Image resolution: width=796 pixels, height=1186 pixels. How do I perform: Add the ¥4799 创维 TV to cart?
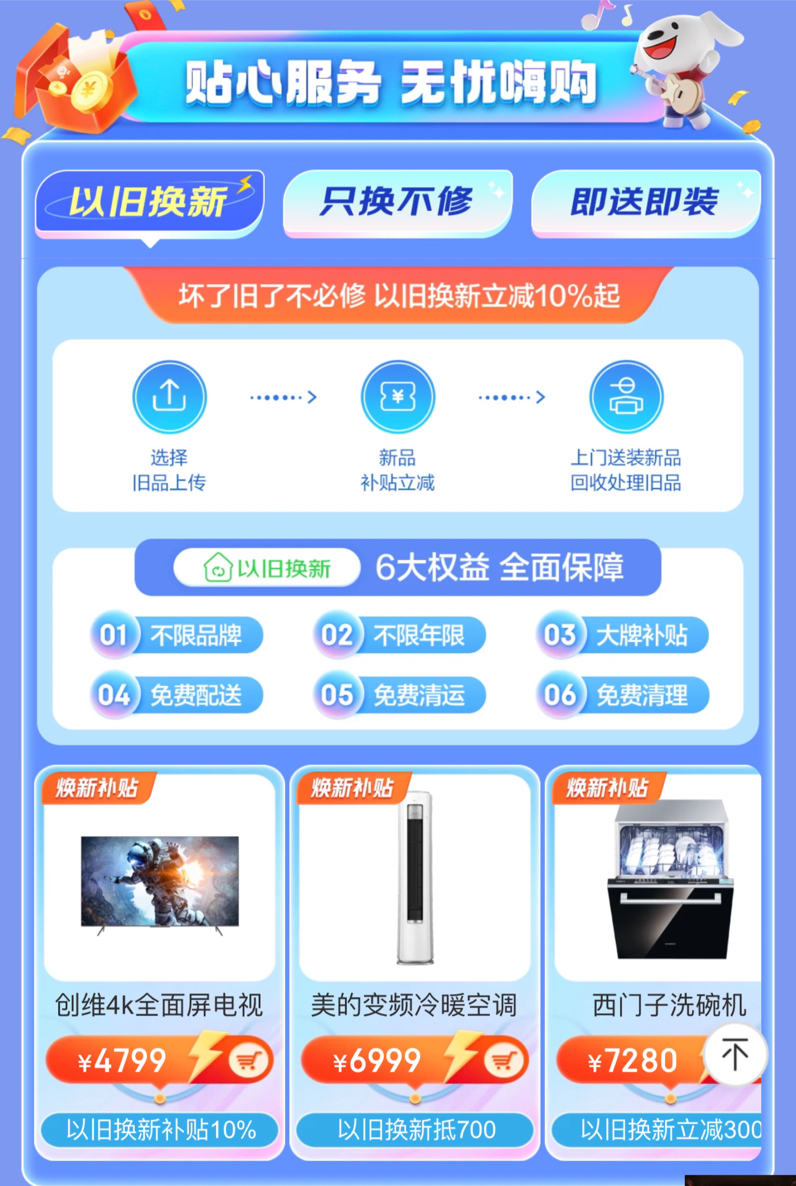tap(247, 1061)
